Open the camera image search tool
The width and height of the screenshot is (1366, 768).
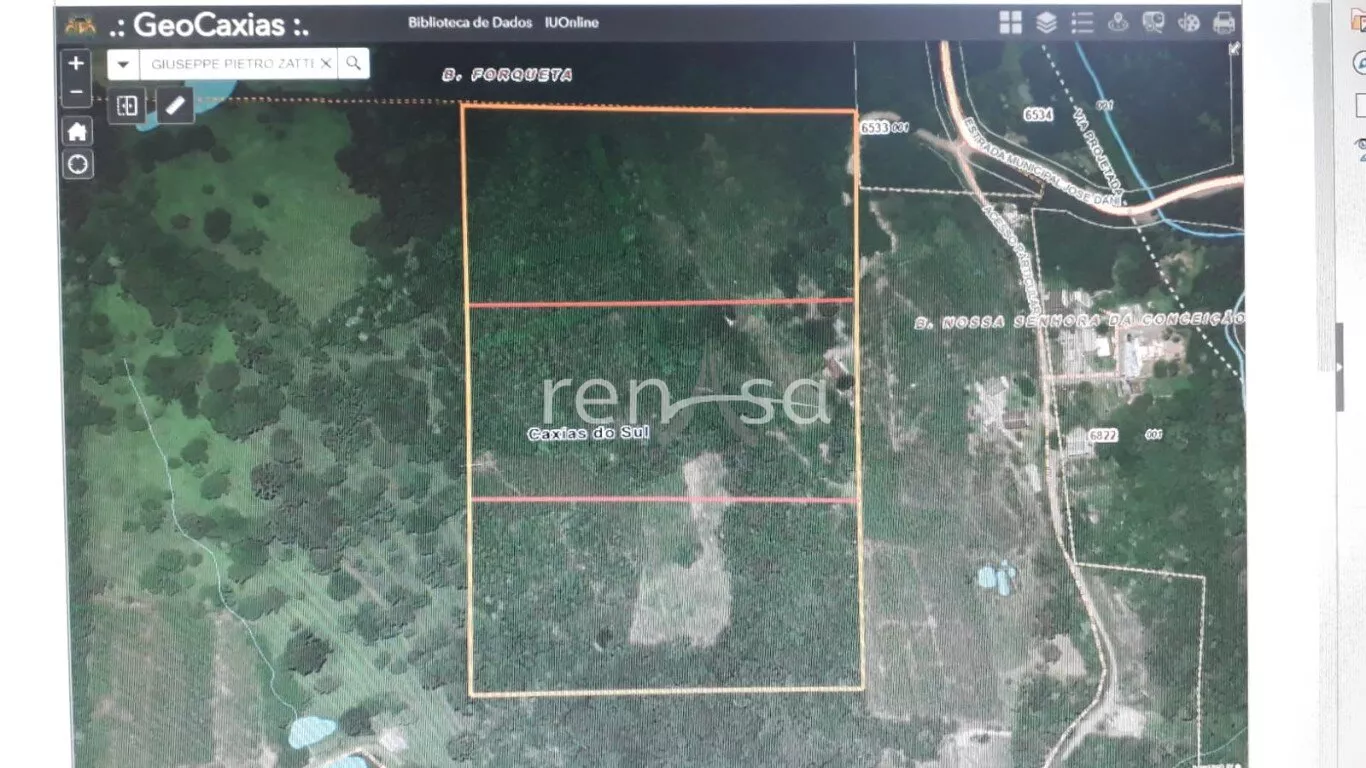coord(1153,22)
